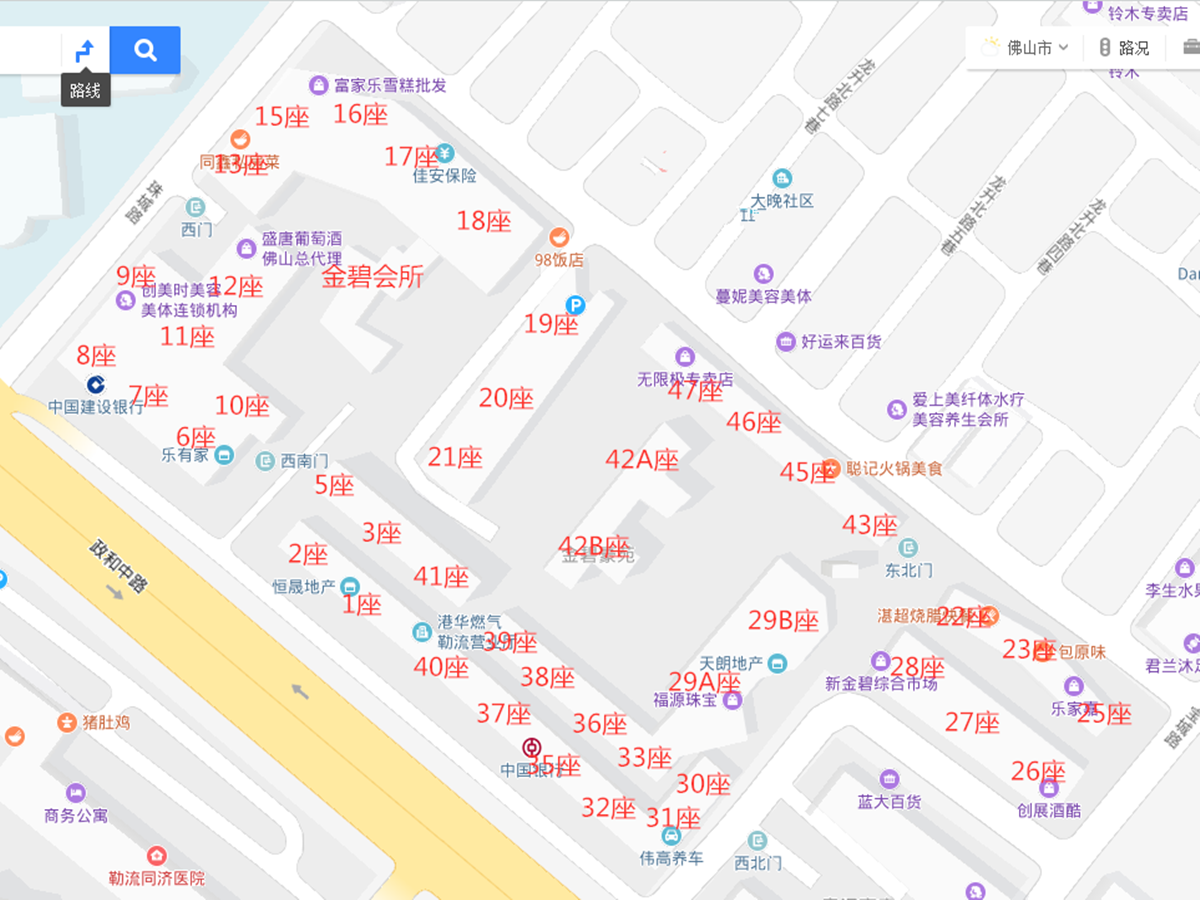The image size is (1200, 900).
Task: Toggle the 路况 traffic layer
Action: coord(1124,47)
